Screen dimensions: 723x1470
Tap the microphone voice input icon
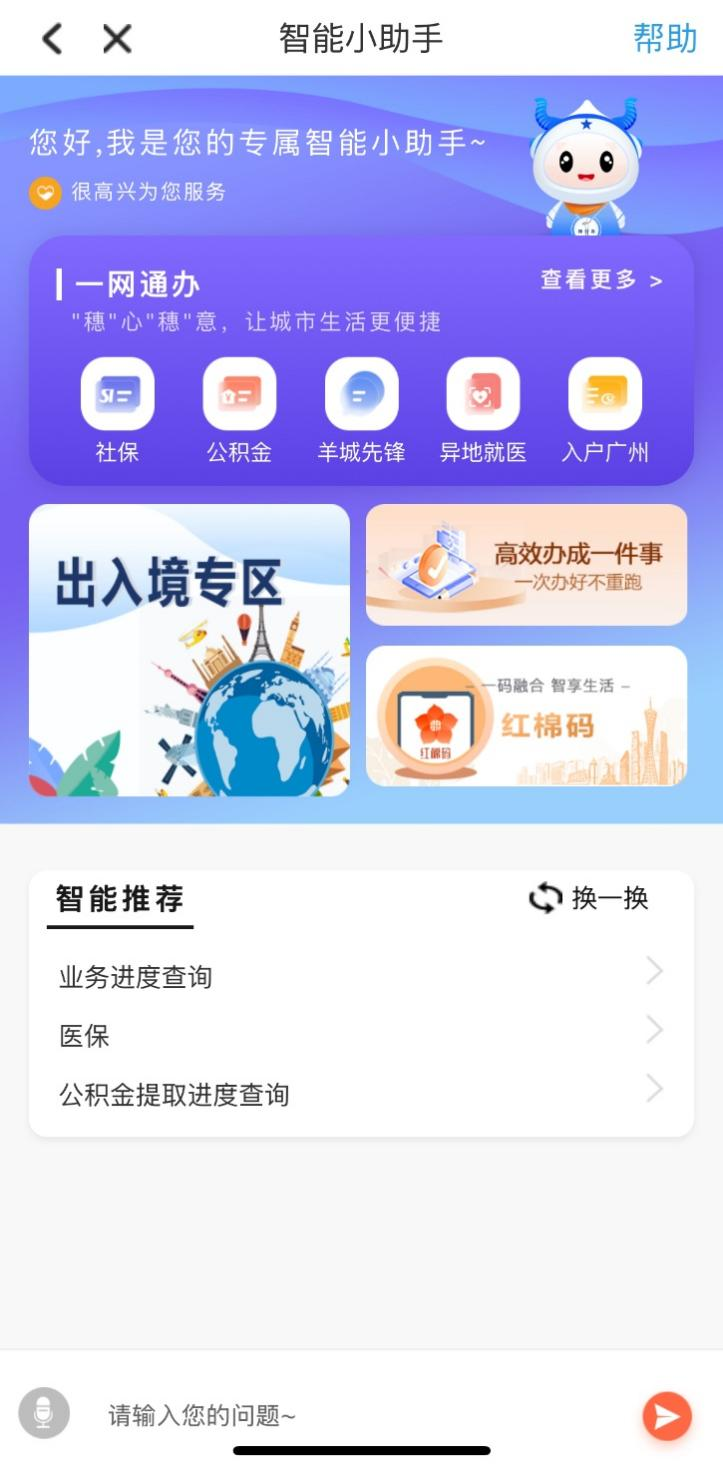[x=44, y=1413]
